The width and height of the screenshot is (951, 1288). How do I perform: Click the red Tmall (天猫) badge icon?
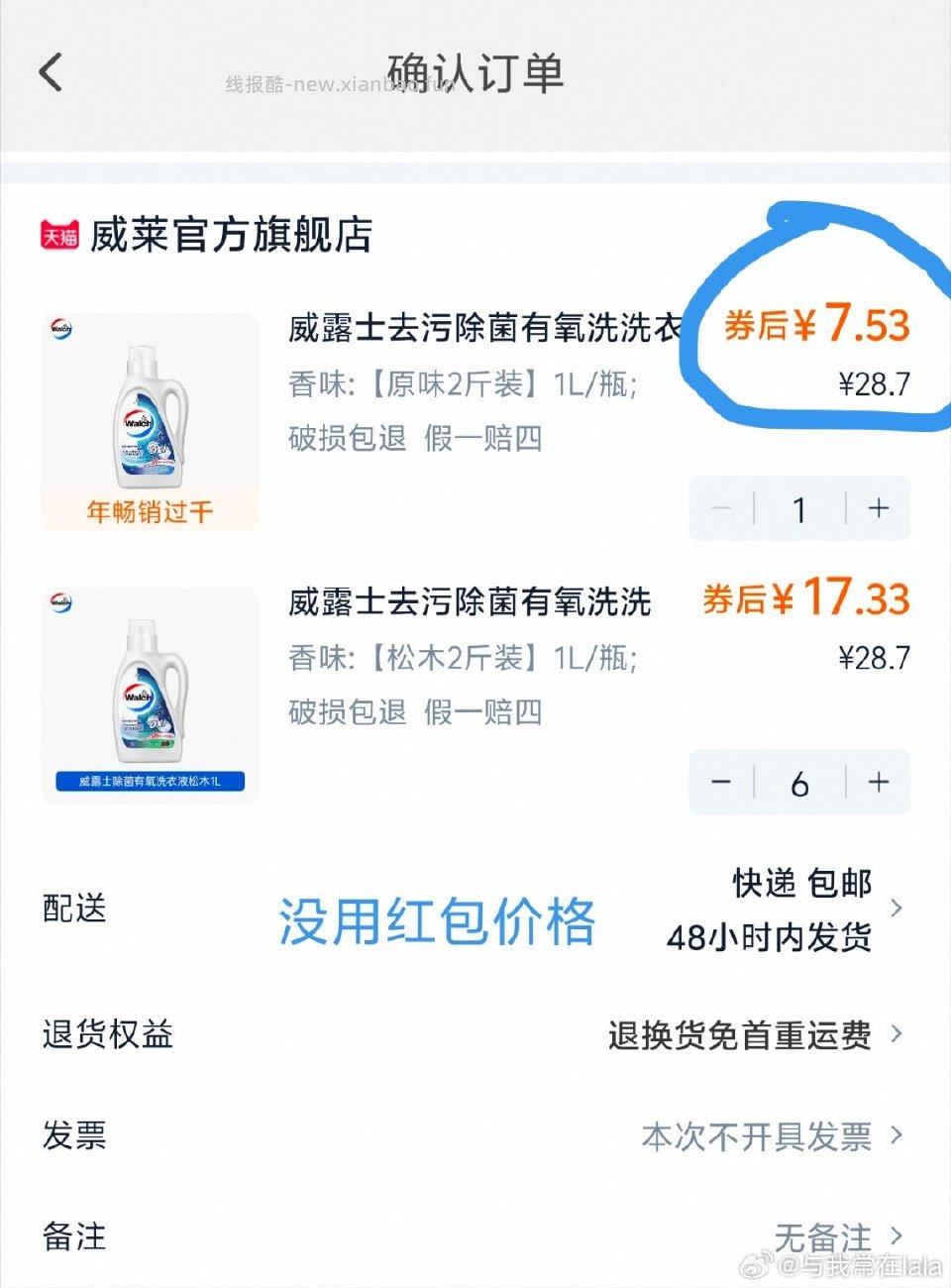(x=58, y=235)
